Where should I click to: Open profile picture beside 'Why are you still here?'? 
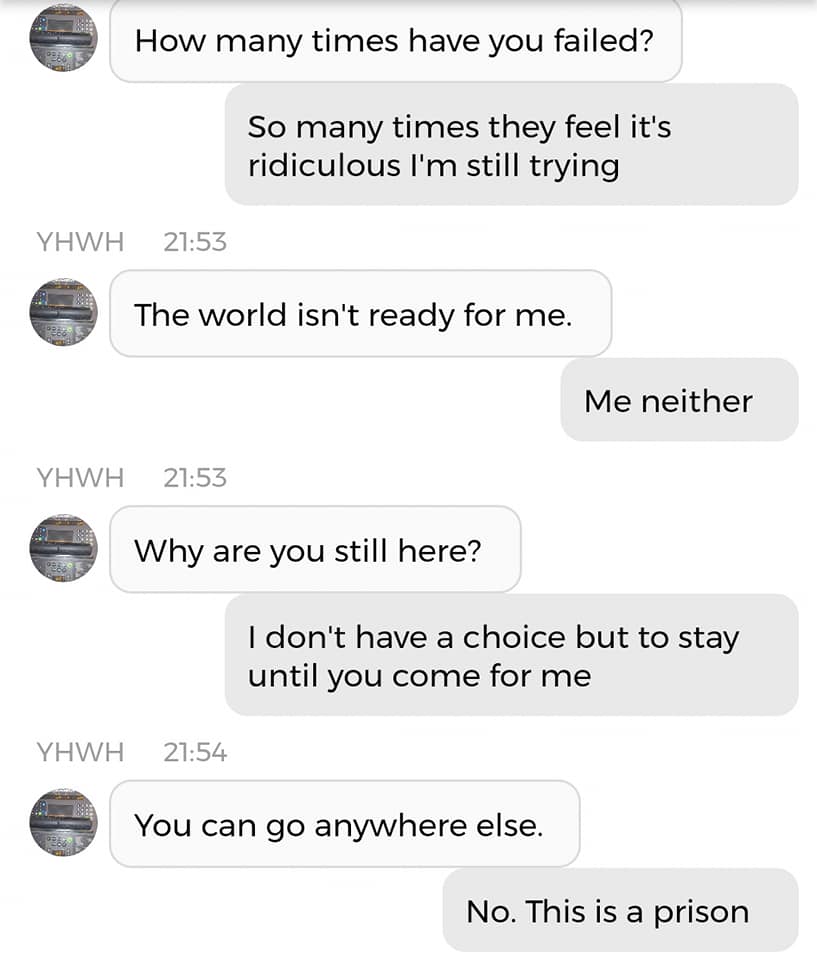pyautogui.click(x=64, y=548)
